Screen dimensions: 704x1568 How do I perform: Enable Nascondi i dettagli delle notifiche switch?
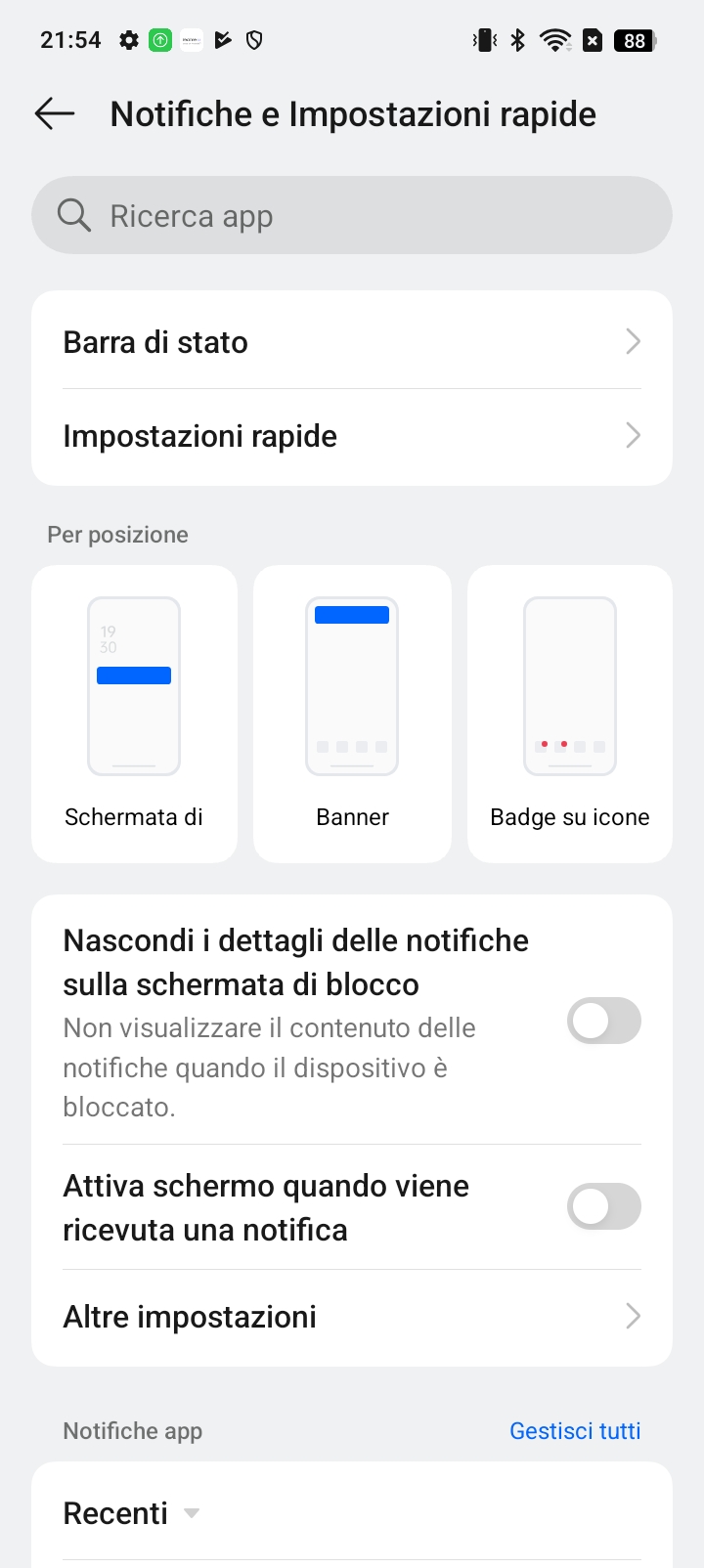click(604, 1022)
